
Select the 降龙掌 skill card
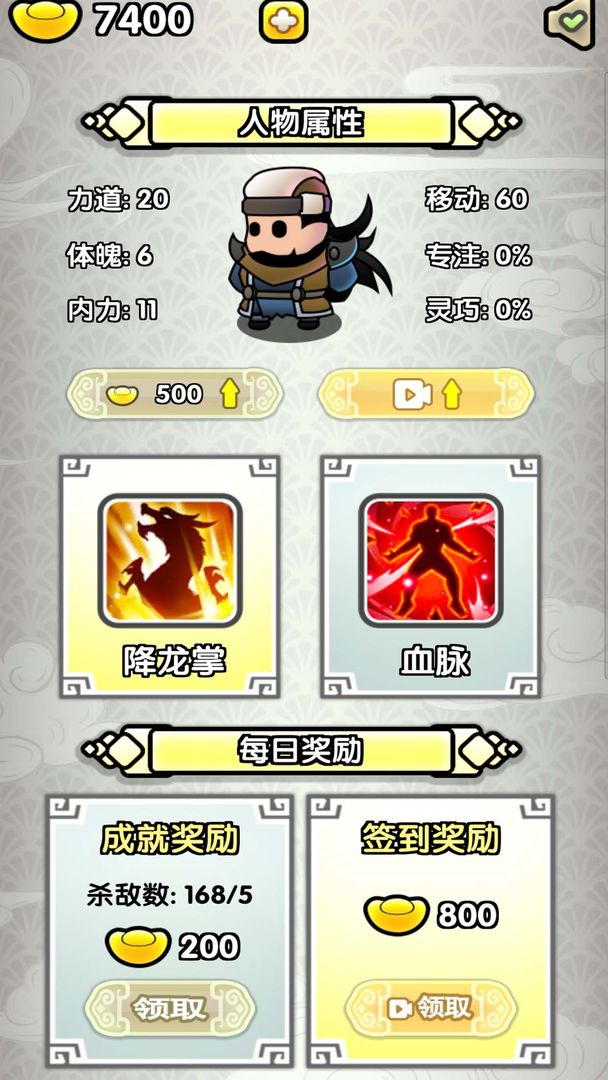click(x=170, y=577)
